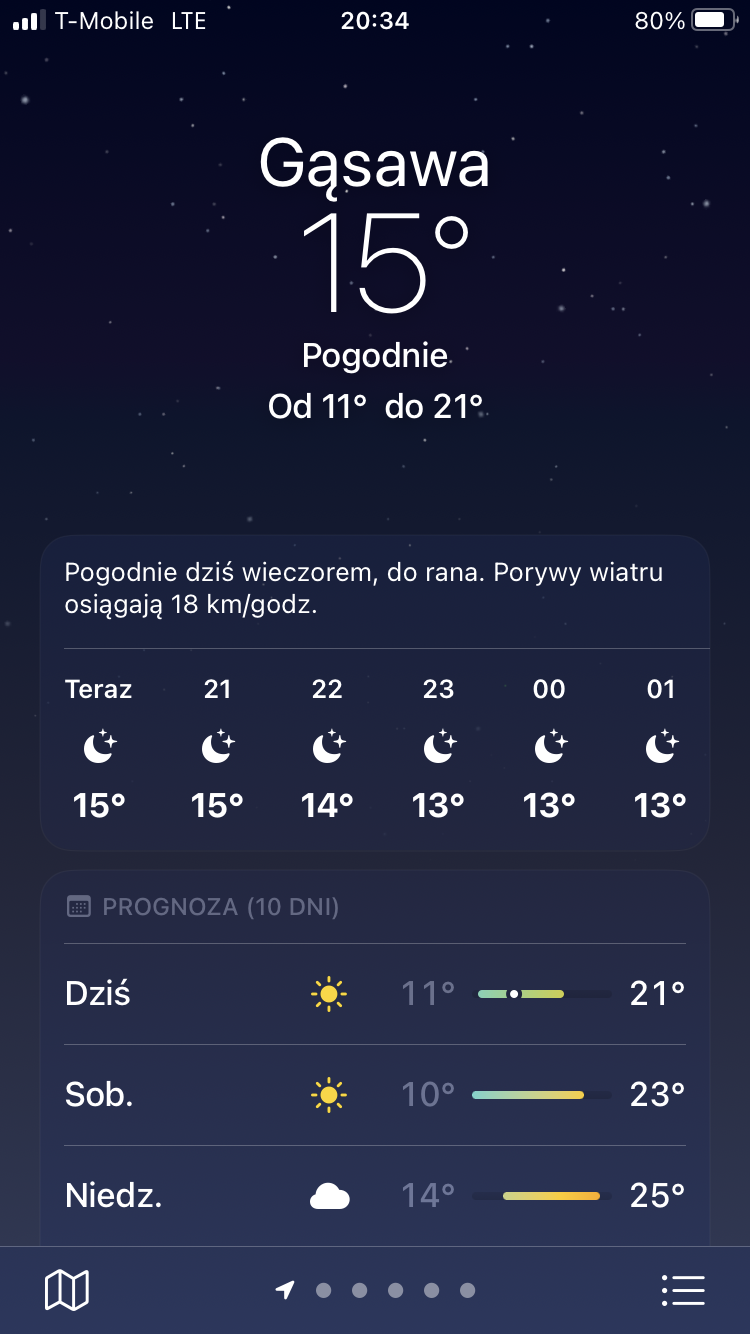Open the forecast details for Dziś
750x1334 pixels.
pos(375,994)
